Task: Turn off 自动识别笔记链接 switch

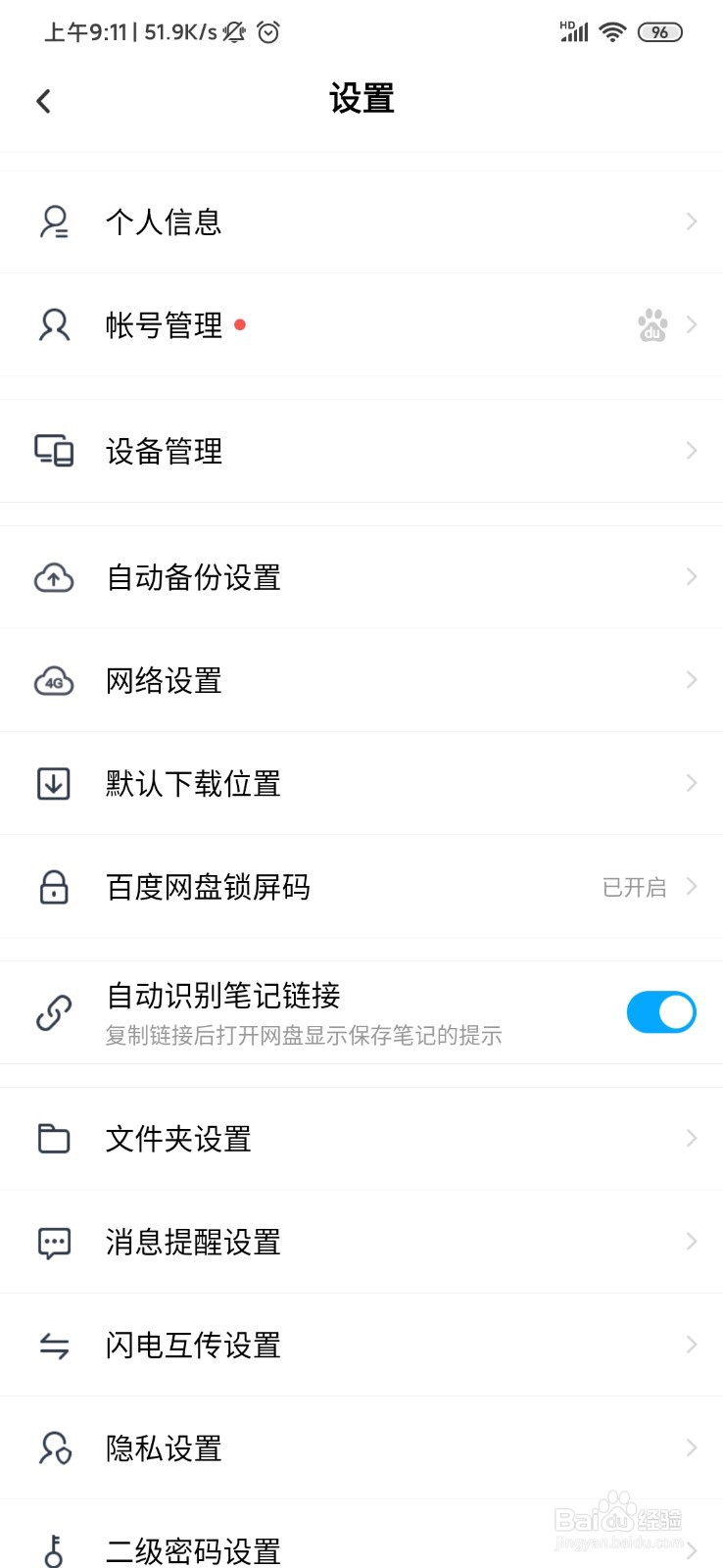Action: pos(661,1012)
